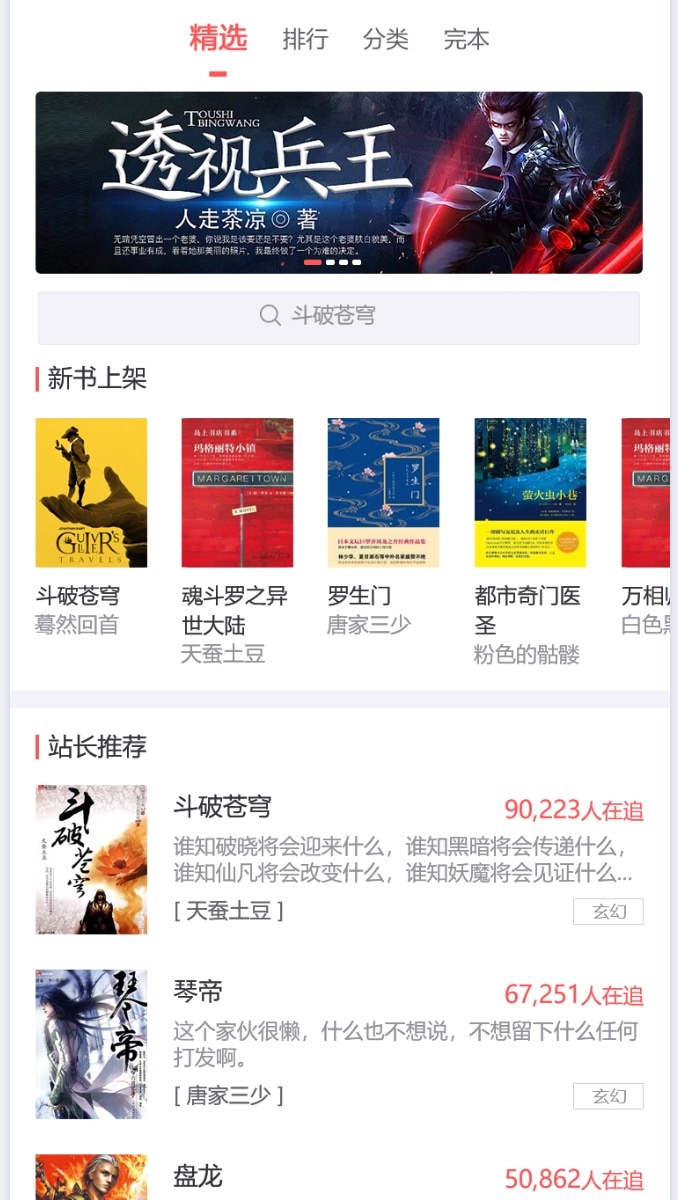Tap the 玄幻 tag on 琴帝
Screen dimensions: 678x1200
coord(608,1096)
